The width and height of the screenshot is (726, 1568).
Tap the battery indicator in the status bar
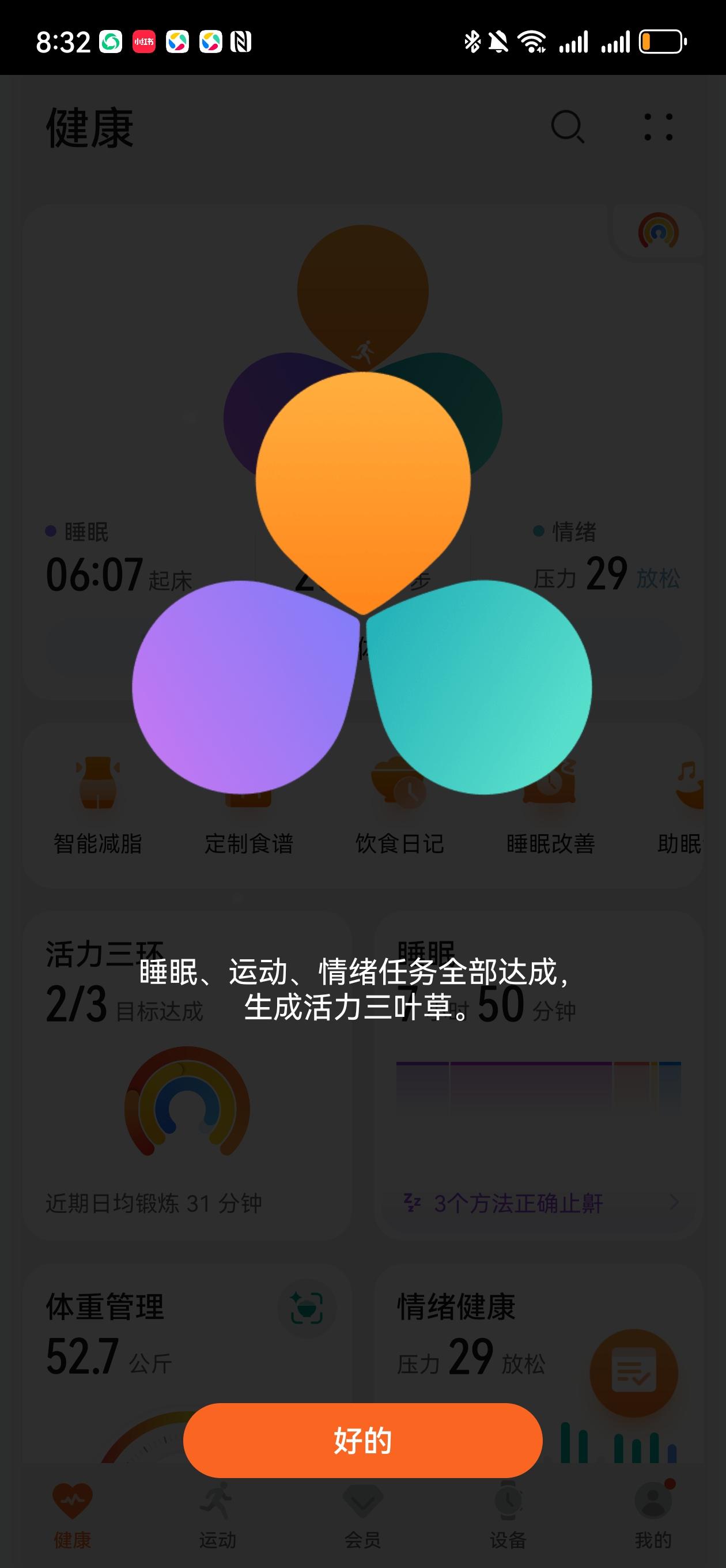coord(659,42)
